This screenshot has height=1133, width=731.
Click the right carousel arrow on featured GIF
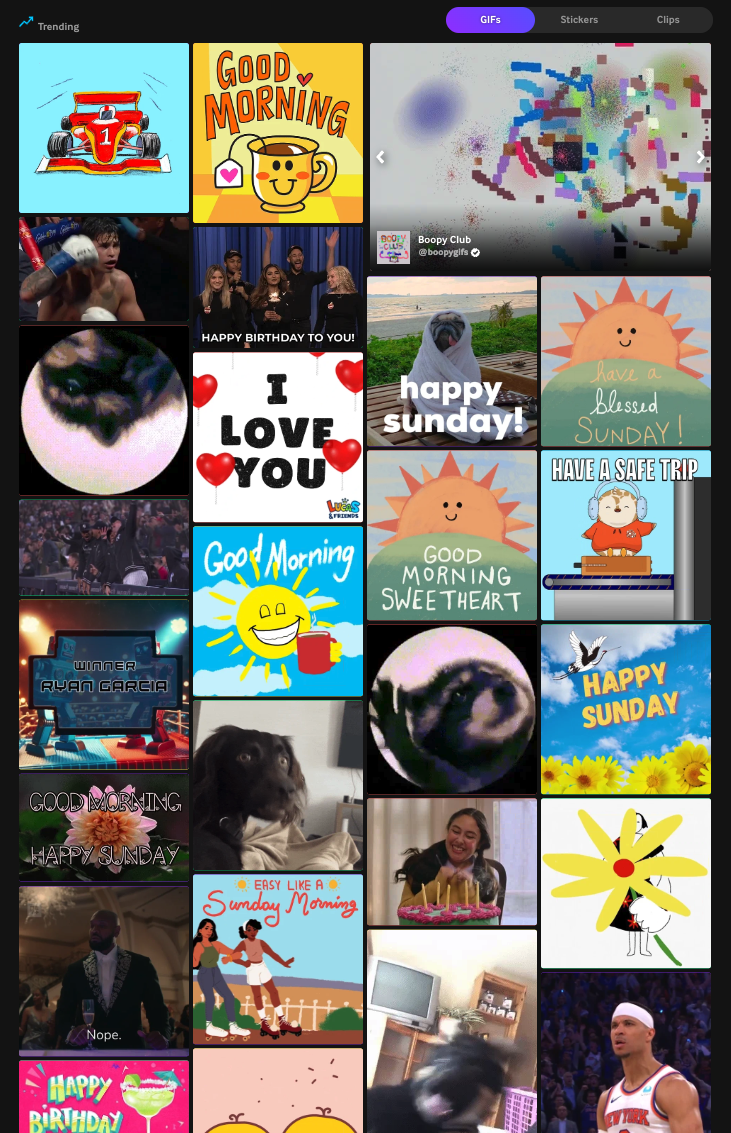pos(700,157)
